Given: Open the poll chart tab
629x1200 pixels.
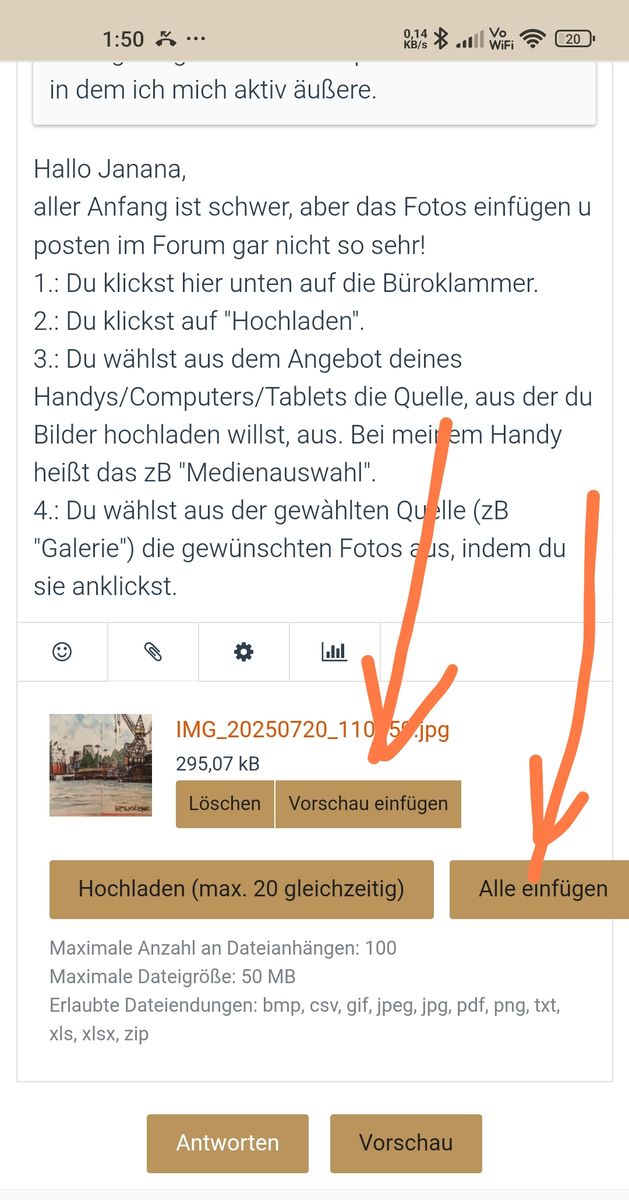Looking at the screenshot, I should (x=334, y=652).
